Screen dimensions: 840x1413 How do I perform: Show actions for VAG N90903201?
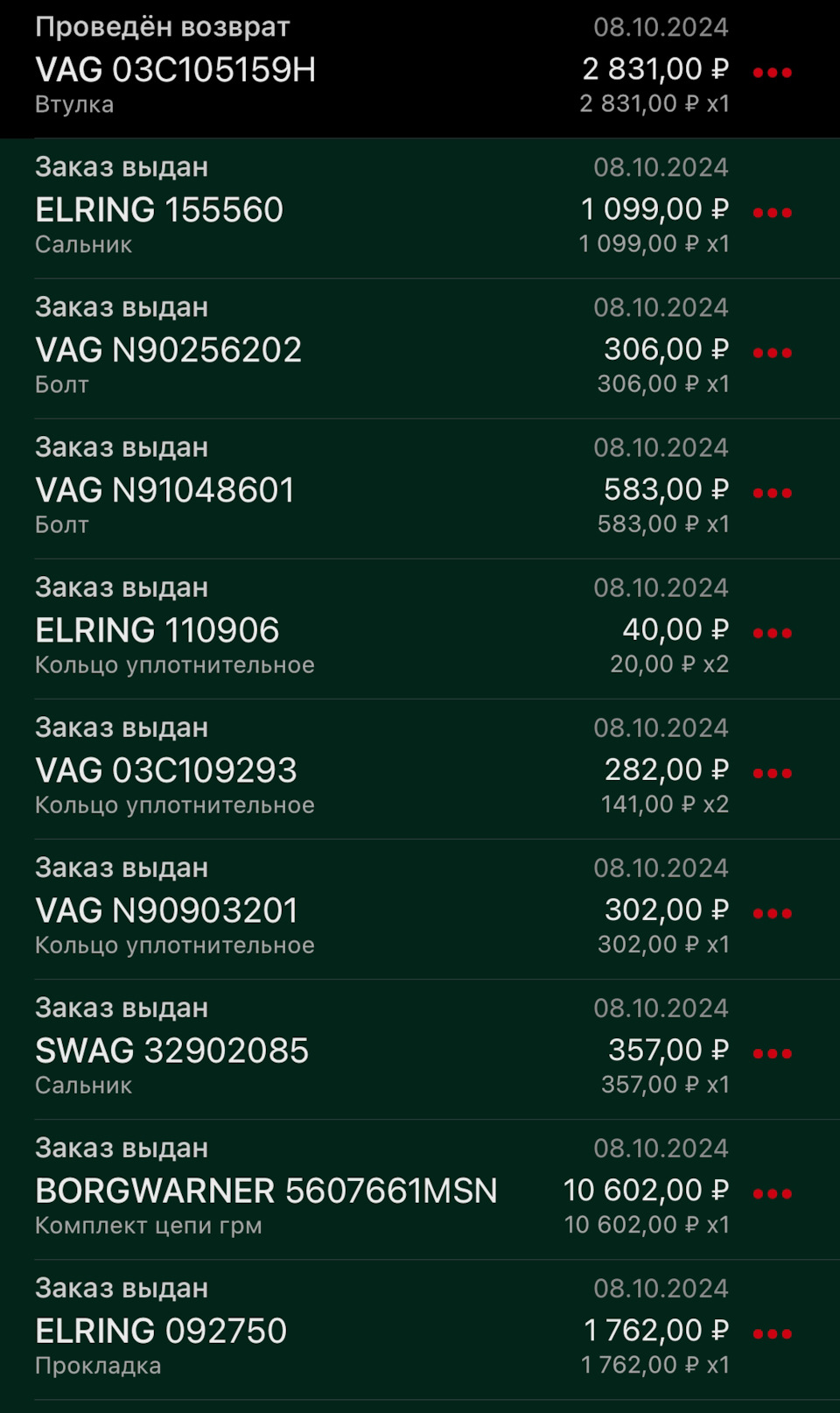(772, 913)
